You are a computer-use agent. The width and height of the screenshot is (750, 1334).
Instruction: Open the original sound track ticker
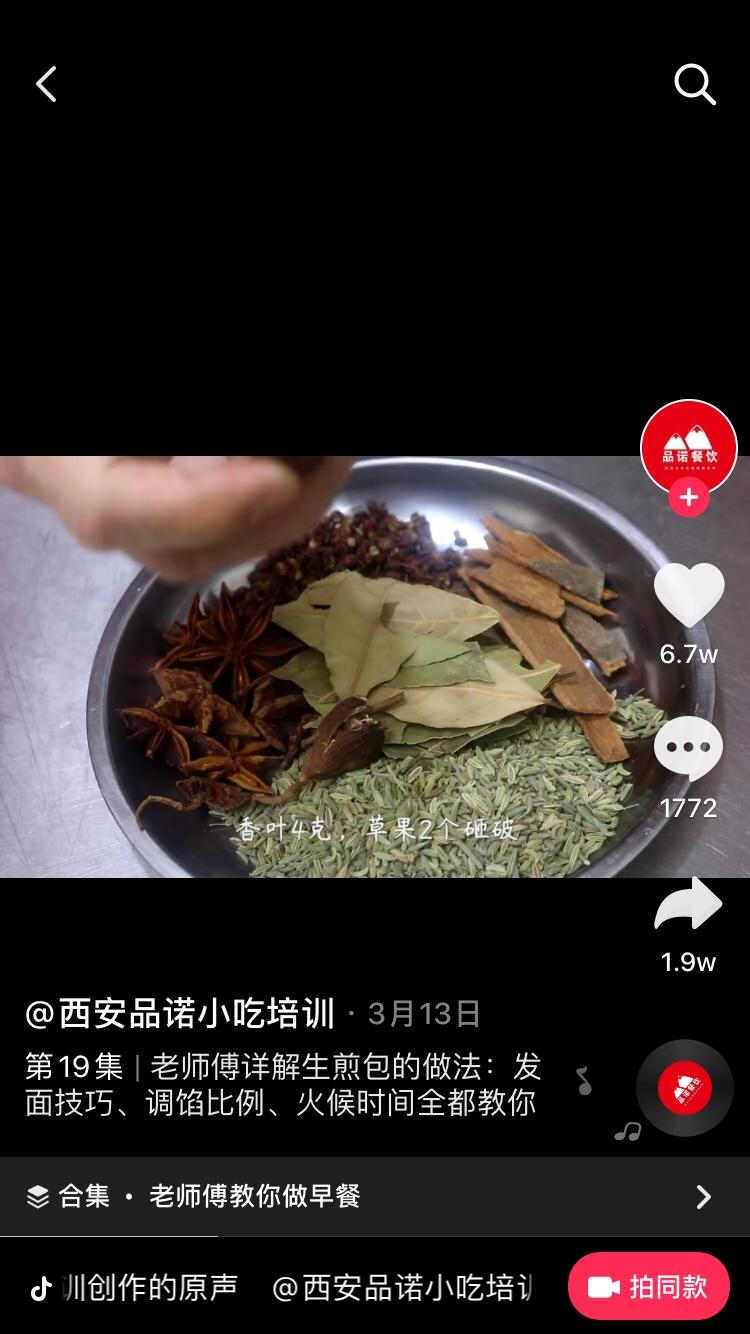[x=280, y=1287]
